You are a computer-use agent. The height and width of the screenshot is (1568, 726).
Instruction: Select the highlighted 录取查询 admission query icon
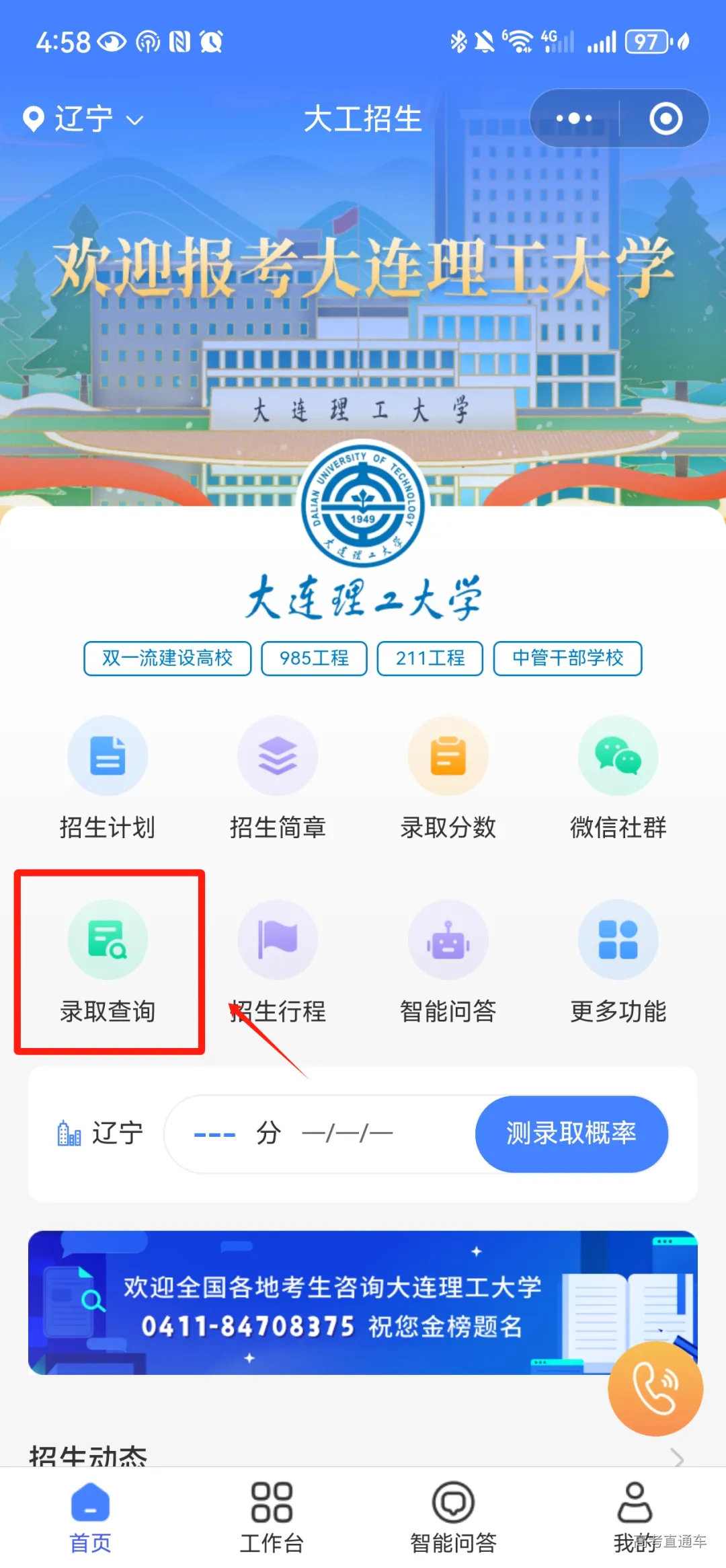click(x=108, y=963)
